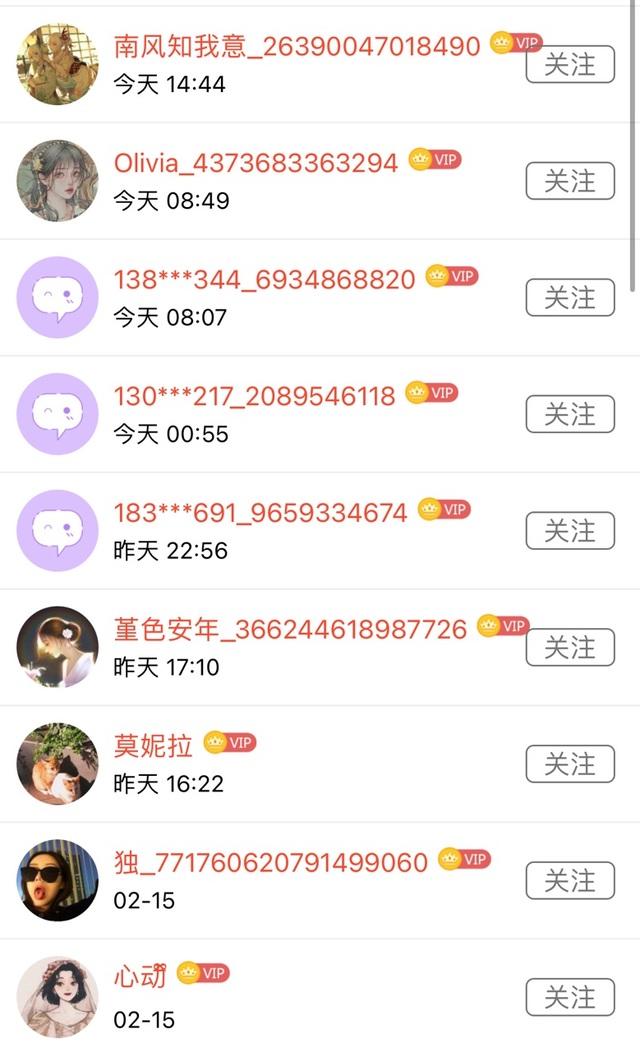View Olivia_4373683363294's avatar
This screenshot has height=1052, width=640.
[x=58, y=181]
